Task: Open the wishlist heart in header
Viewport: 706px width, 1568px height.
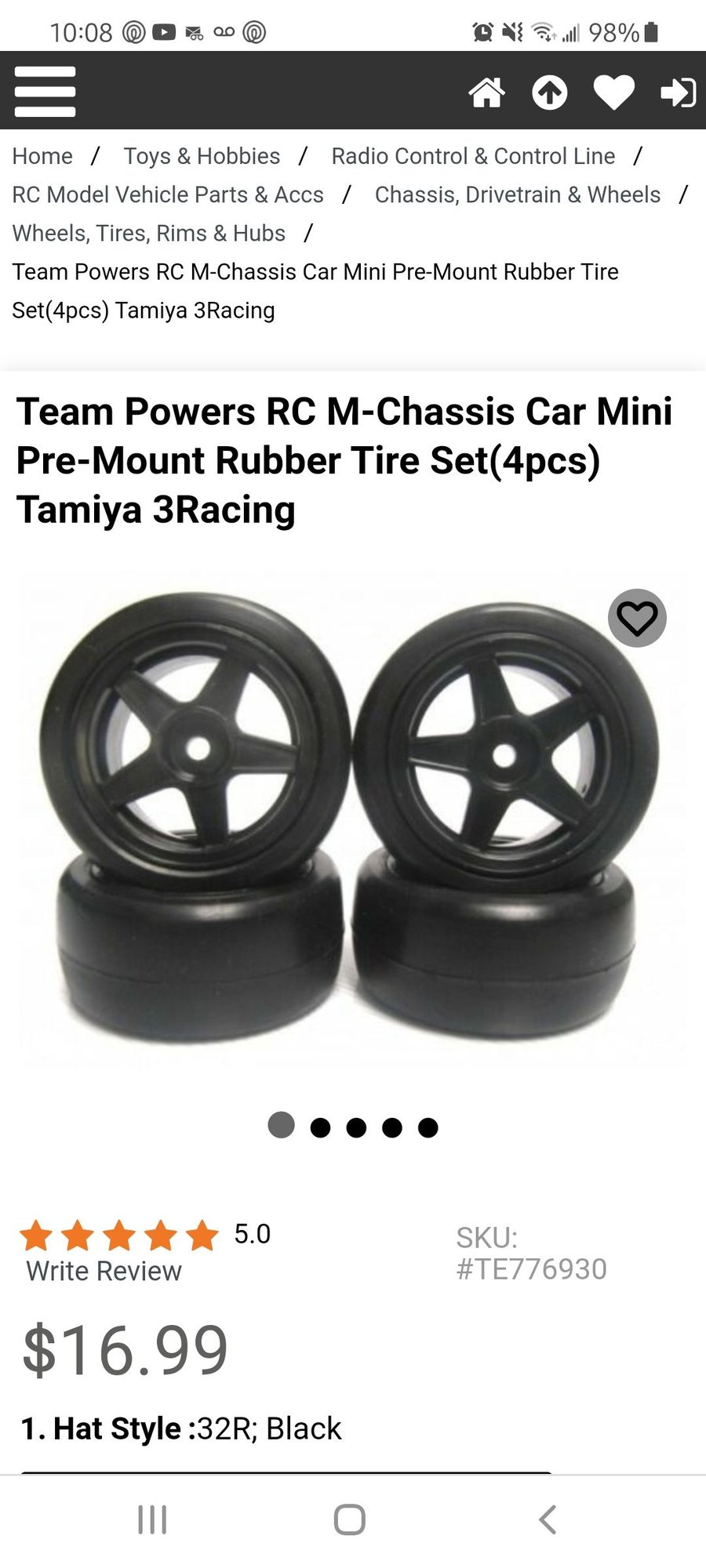Action: coord(613,93)
